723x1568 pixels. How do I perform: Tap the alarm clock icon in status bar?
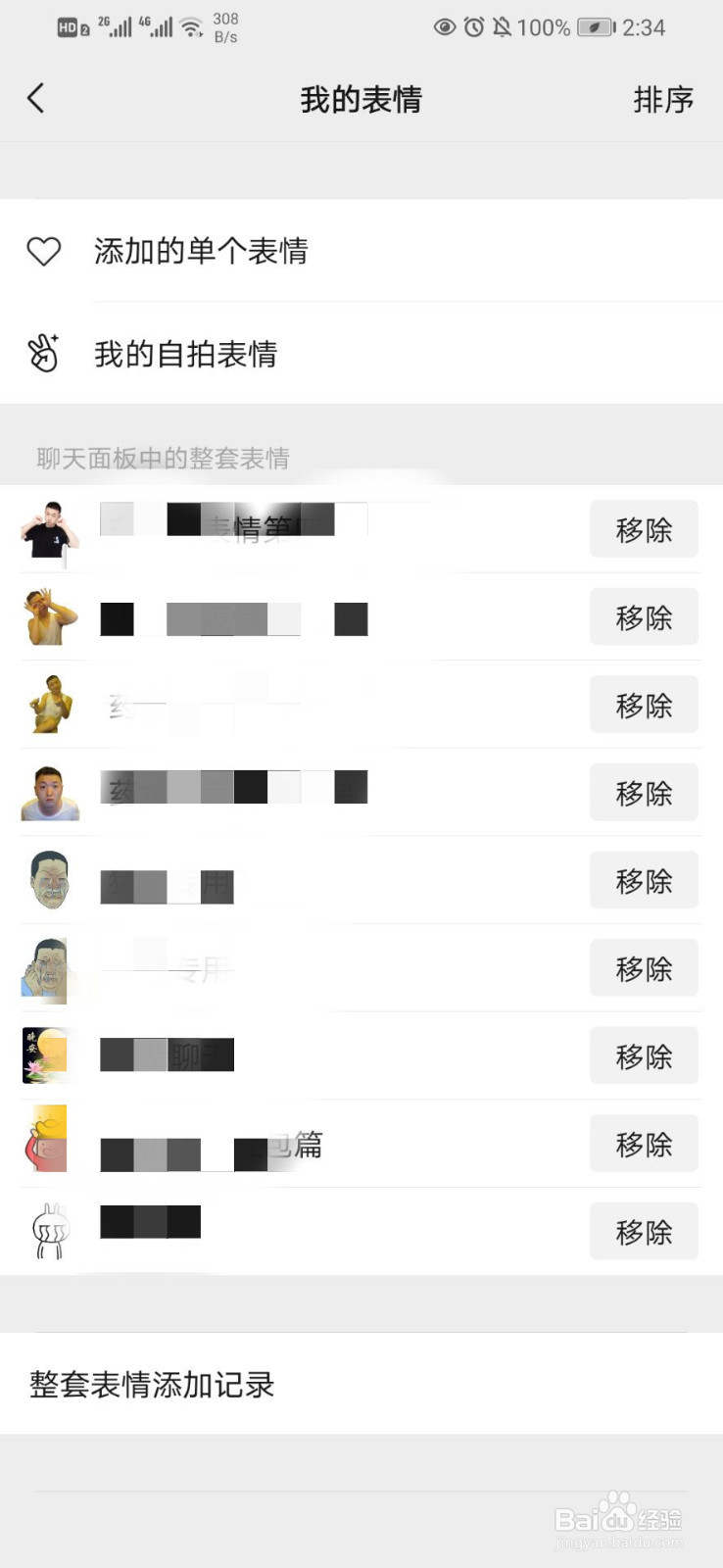pos(473,27)
